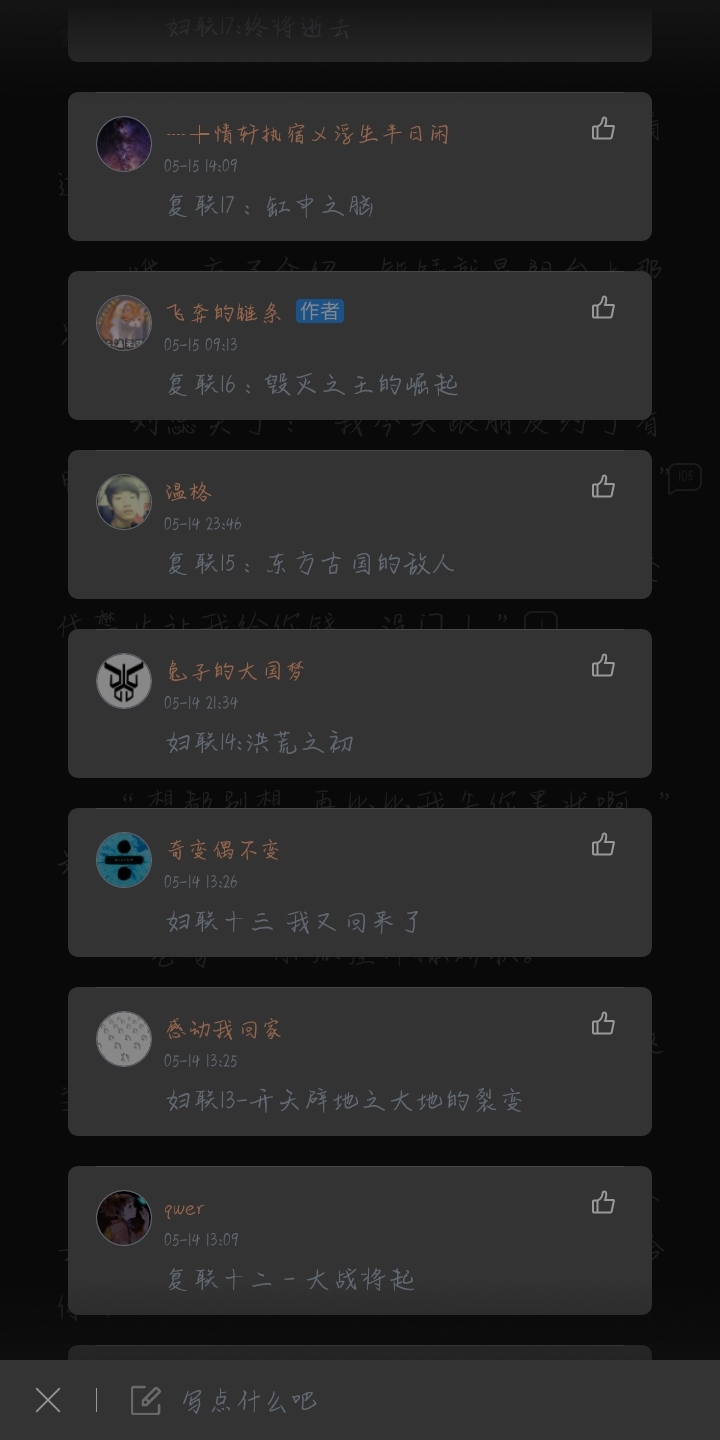The height and width of the screenshot is (1440, 720).
Task: Like the comment by 兔子的大国梦
Action: coord(603,666)
